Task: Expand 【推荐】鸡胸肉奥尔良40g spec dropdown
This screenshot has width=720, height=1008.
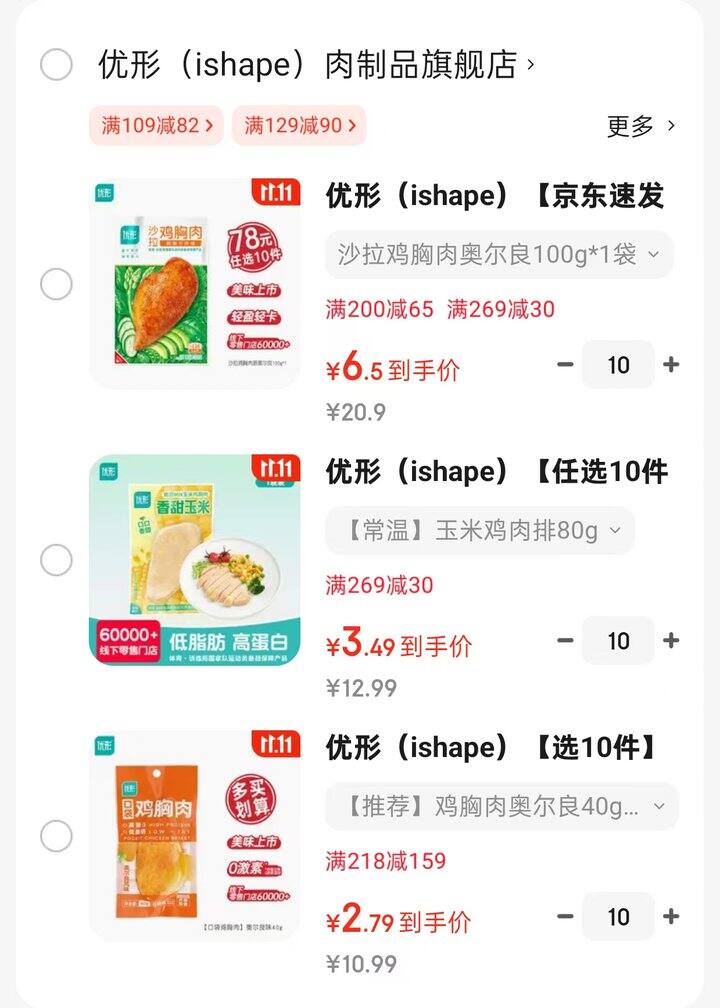Action: point(501,806)
